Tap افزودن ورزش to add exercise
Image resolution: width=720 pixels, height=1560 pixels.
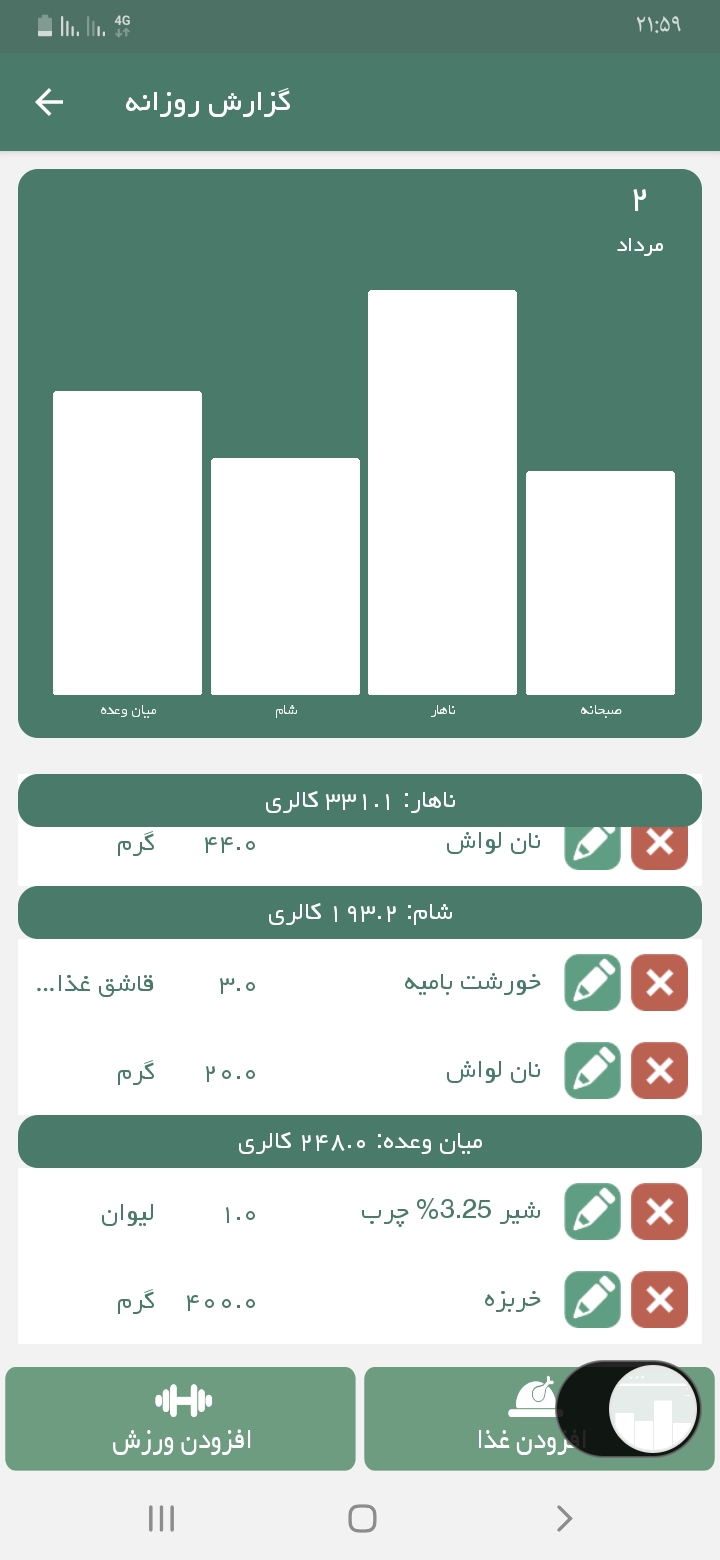pos(181,1418)
